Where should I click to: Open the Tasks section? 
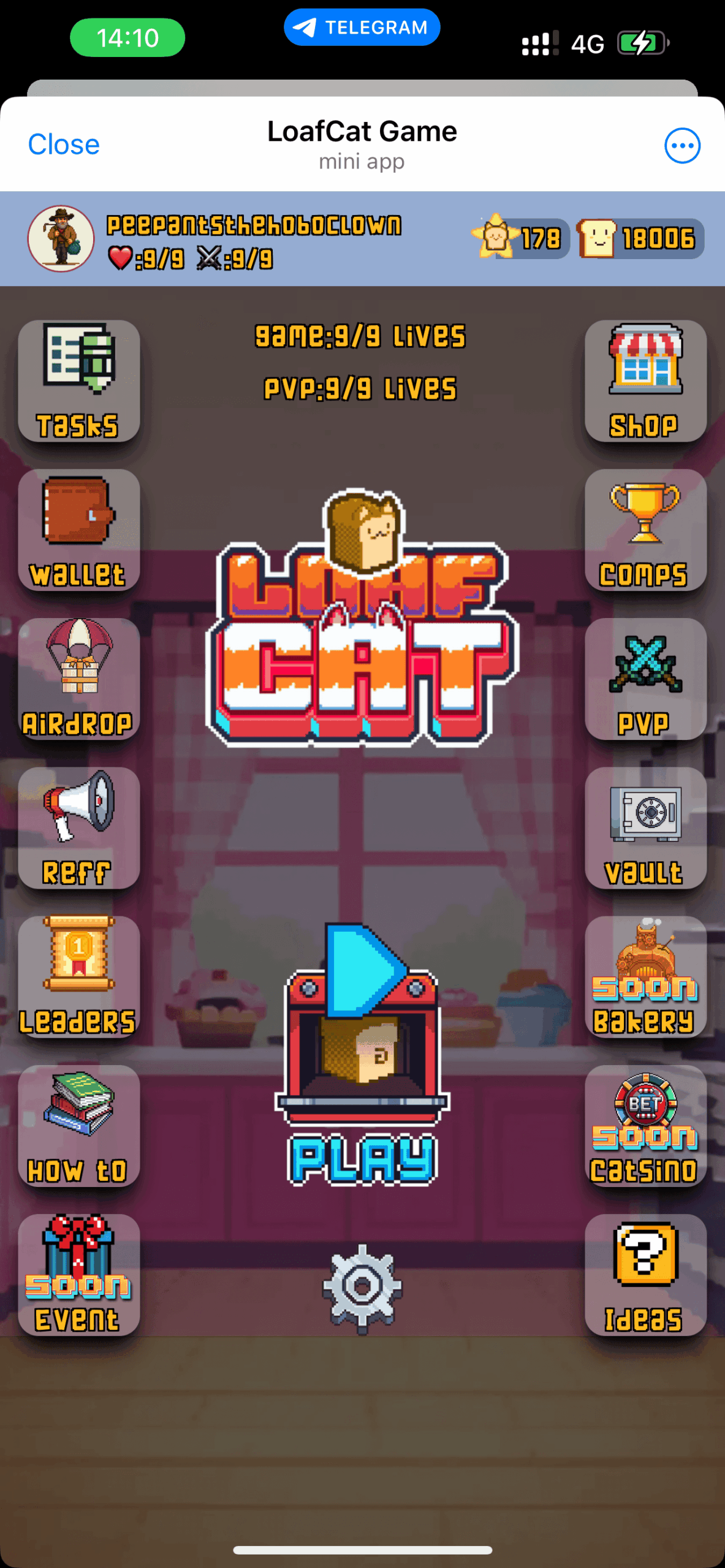coord(78,381)
